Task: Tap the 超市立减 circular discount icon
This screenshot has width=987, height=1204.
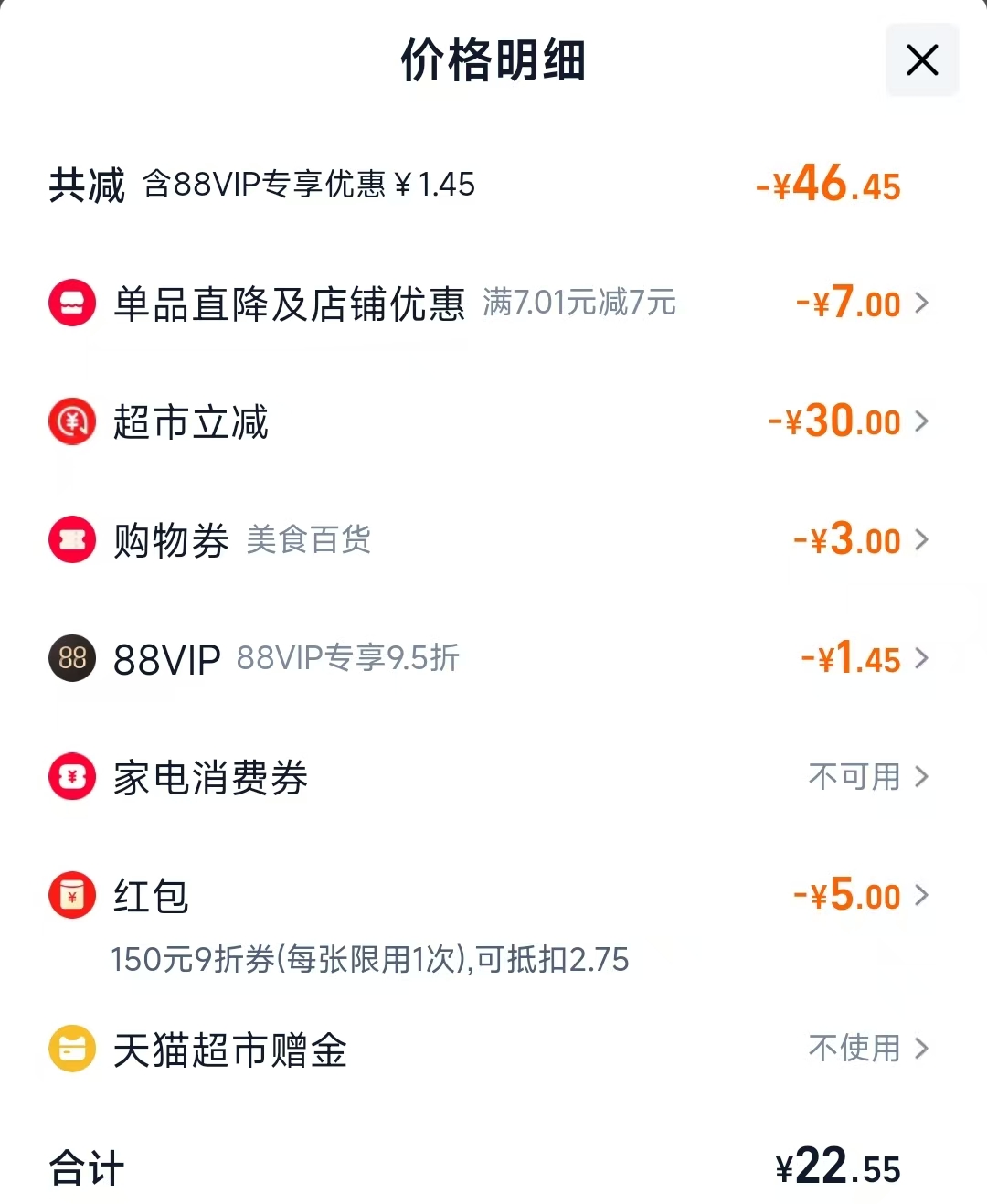Action: coord(71,421)
